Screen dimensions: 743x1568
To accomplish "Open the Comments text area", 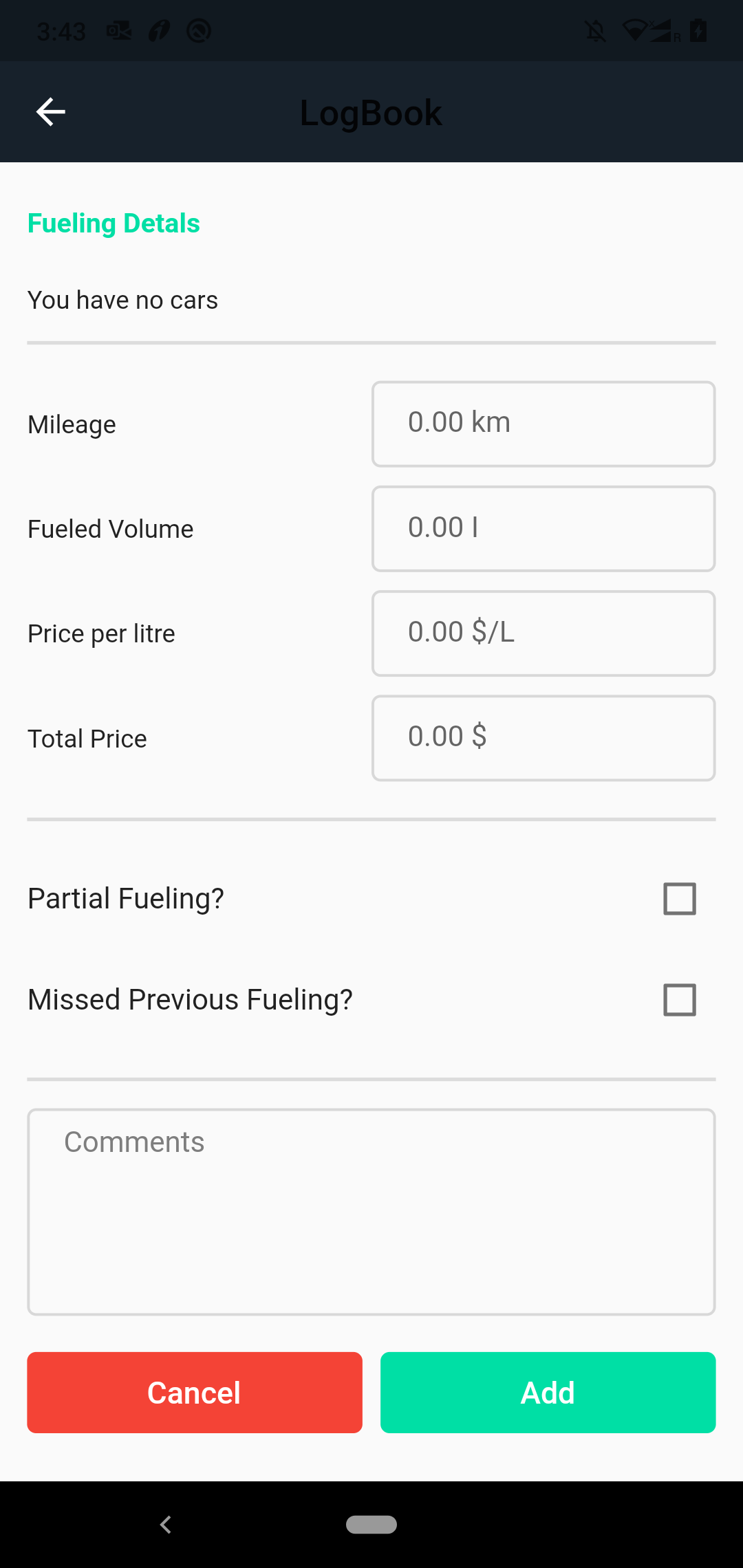I will (371, 1211).
